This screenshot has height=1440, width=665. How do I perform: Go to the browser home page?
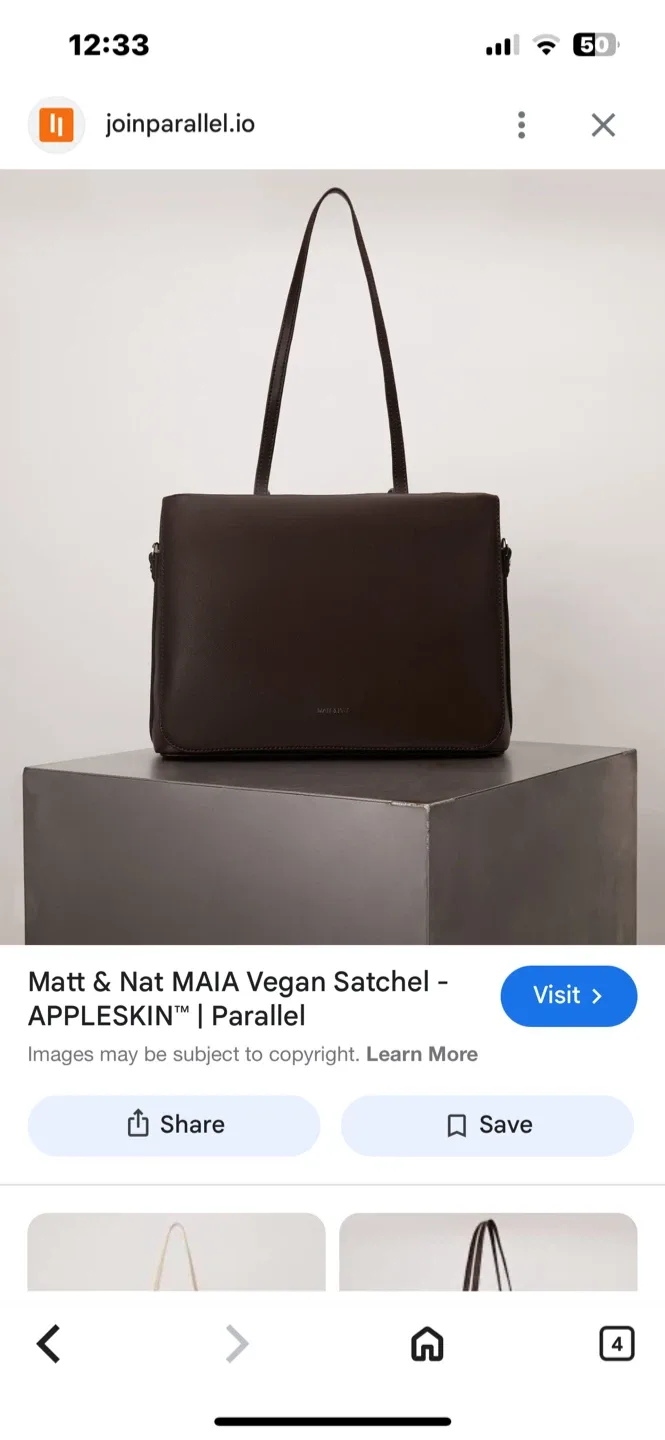pyautogui.click(x=427, y=1344)
